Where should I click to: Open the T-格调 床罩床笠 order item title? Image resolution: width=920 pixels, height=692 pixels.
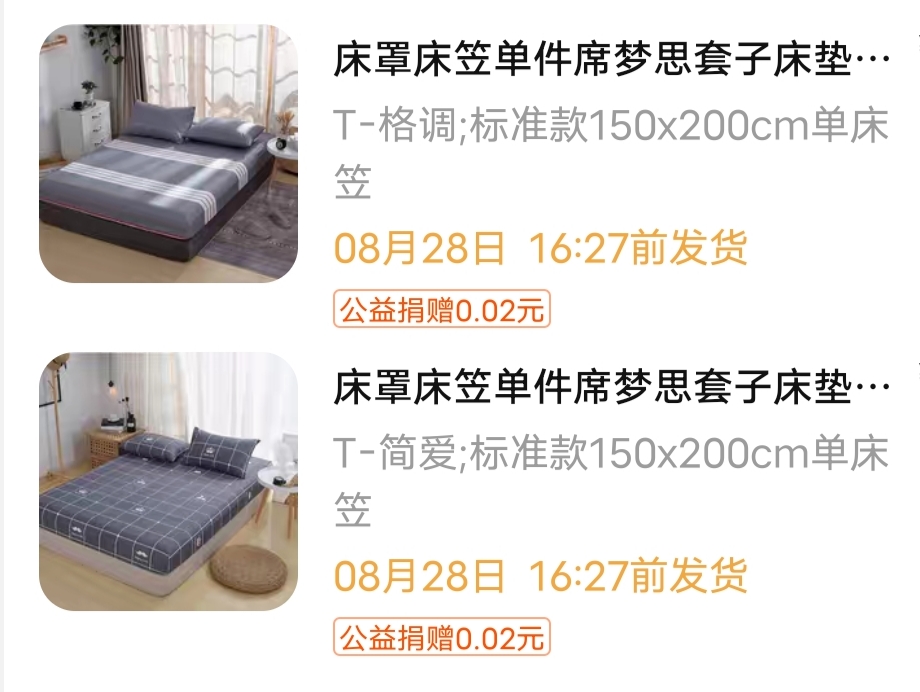pos(610,64)
